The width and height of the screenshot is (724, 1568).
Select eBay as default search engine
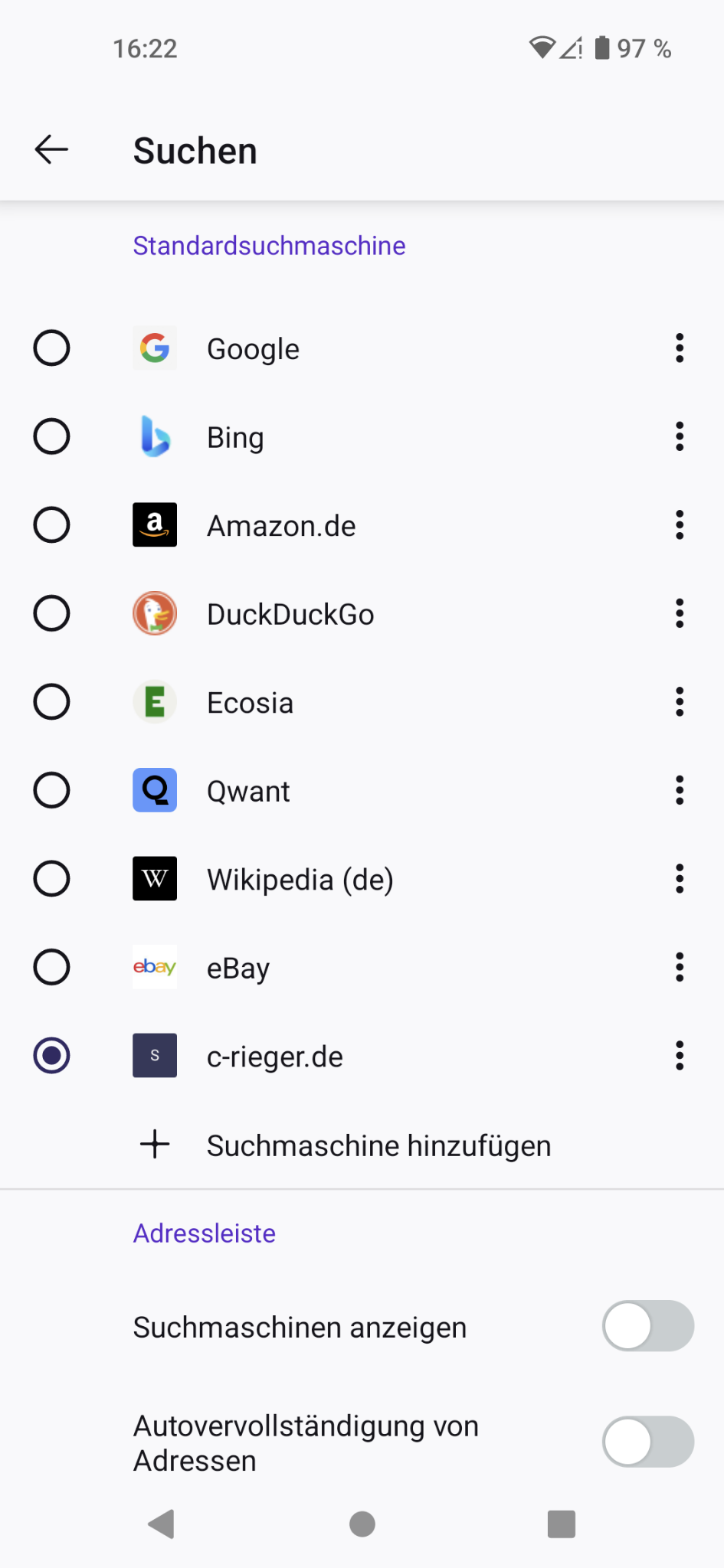click(x=51, y=967)
